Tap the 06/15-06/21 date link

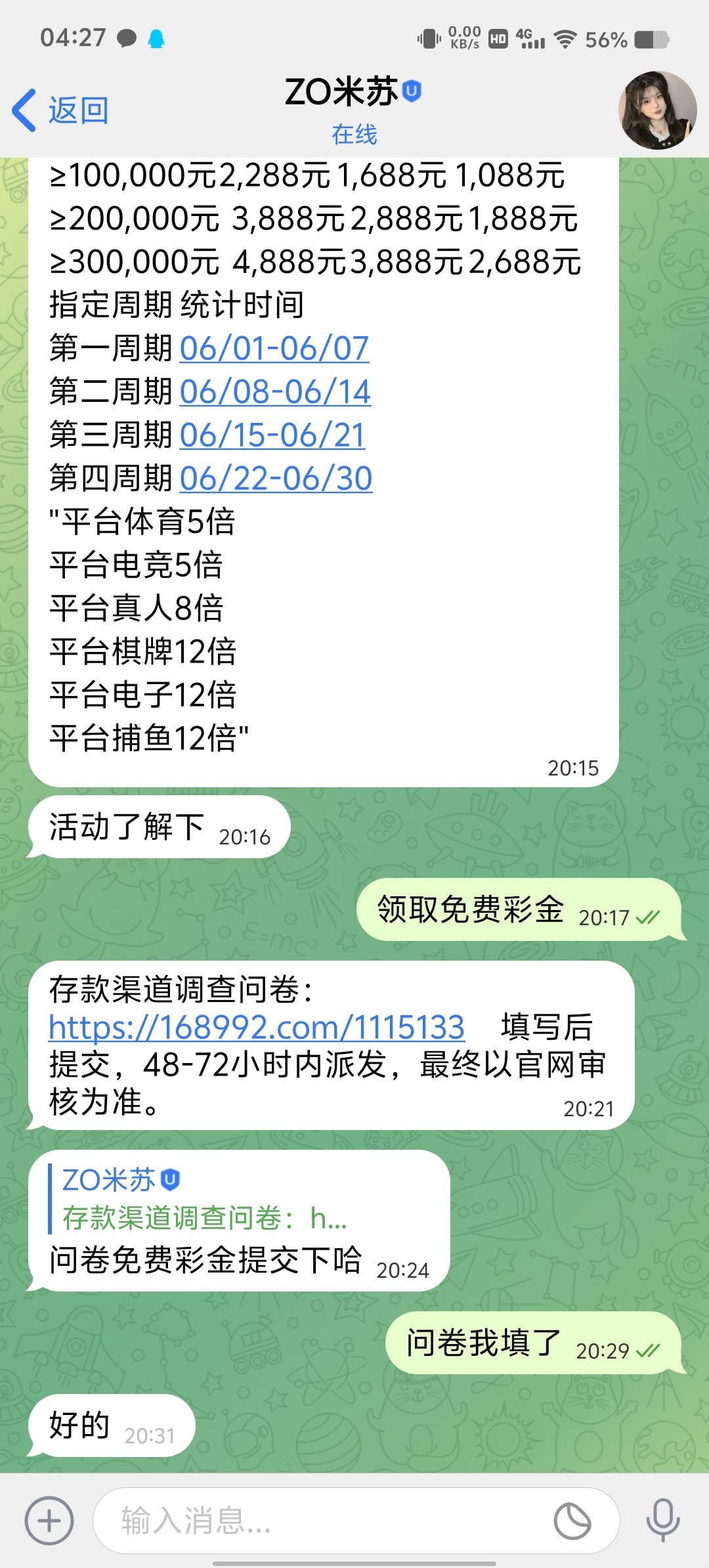click(x=273, y=435)
